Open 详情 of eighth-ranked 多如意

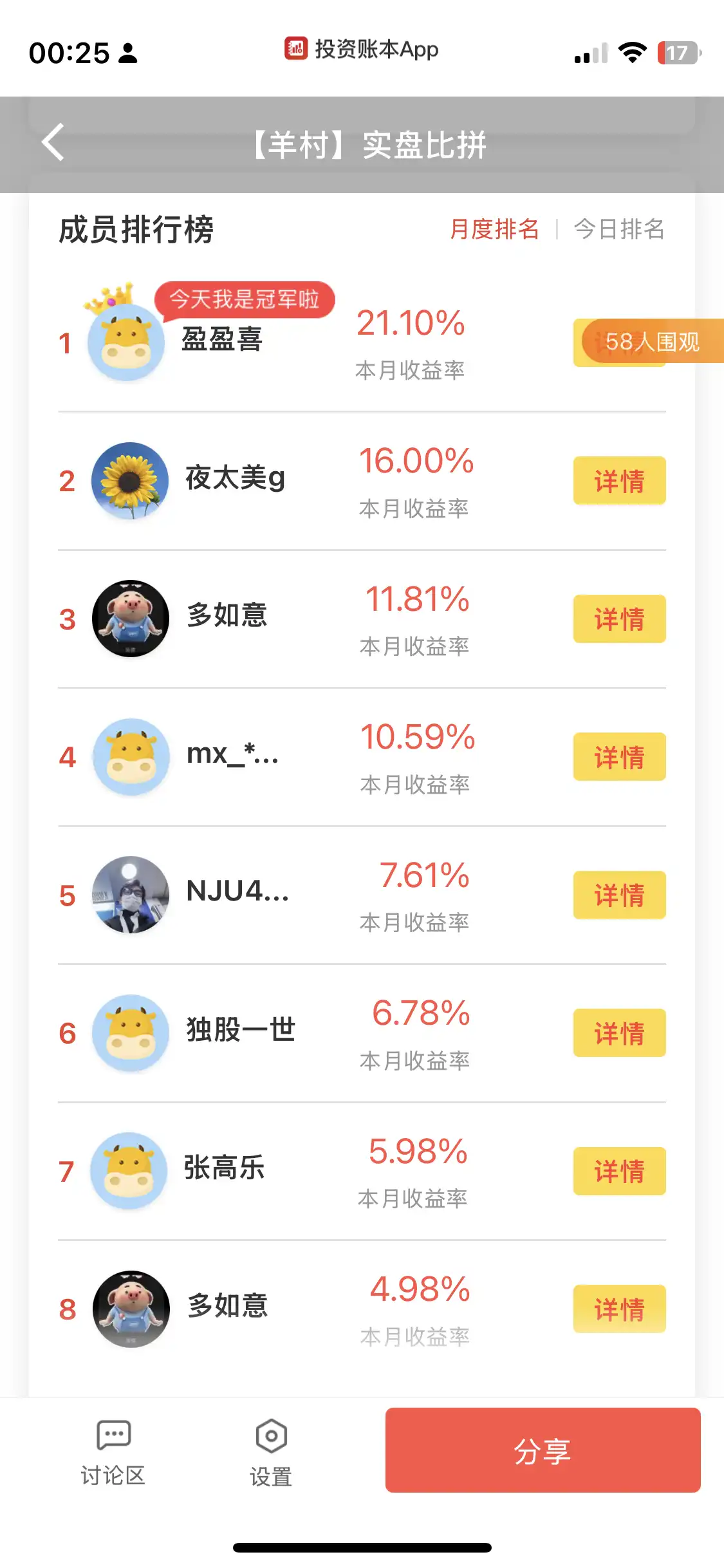pos(619,1309)
